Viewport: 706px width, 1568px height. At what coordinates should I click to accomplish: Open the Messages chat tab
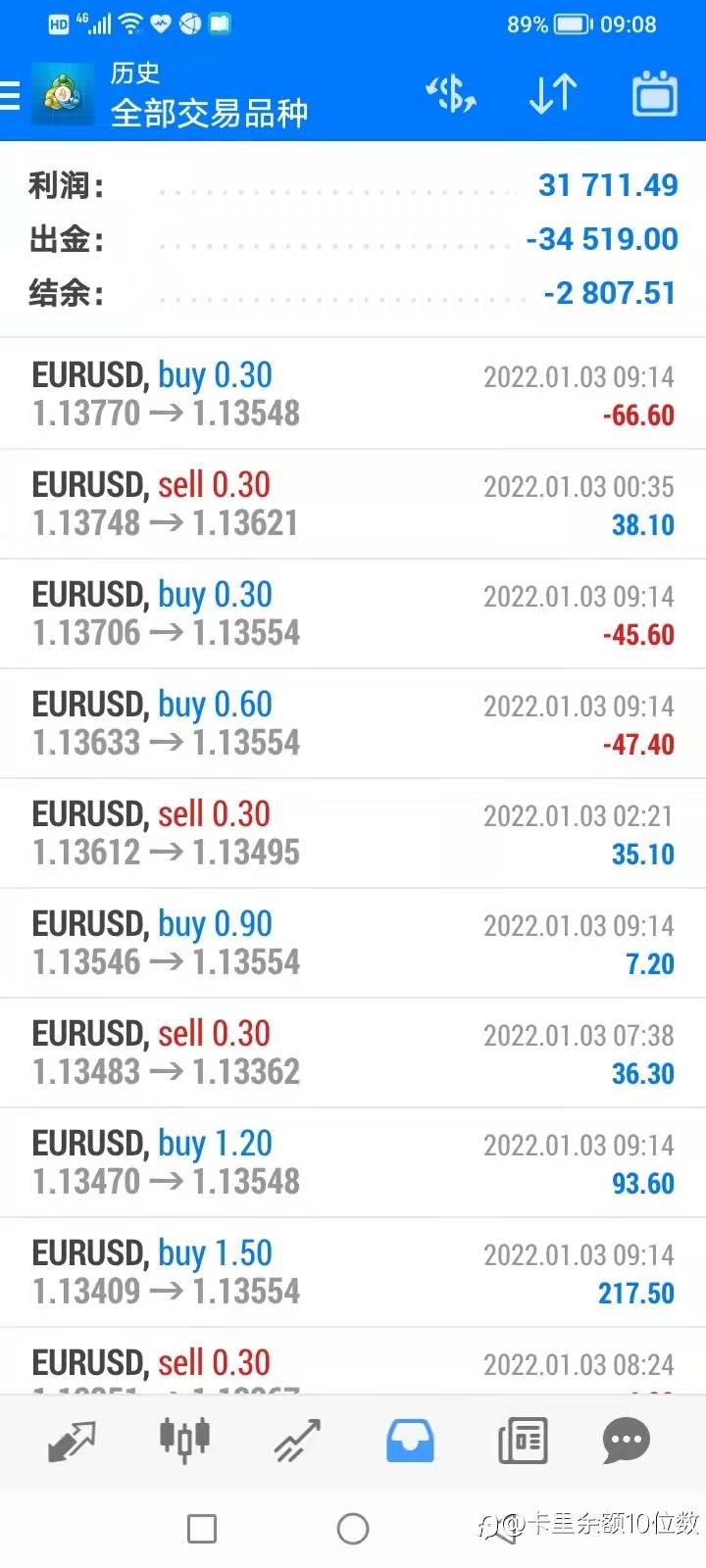(x=626, y=1441)
